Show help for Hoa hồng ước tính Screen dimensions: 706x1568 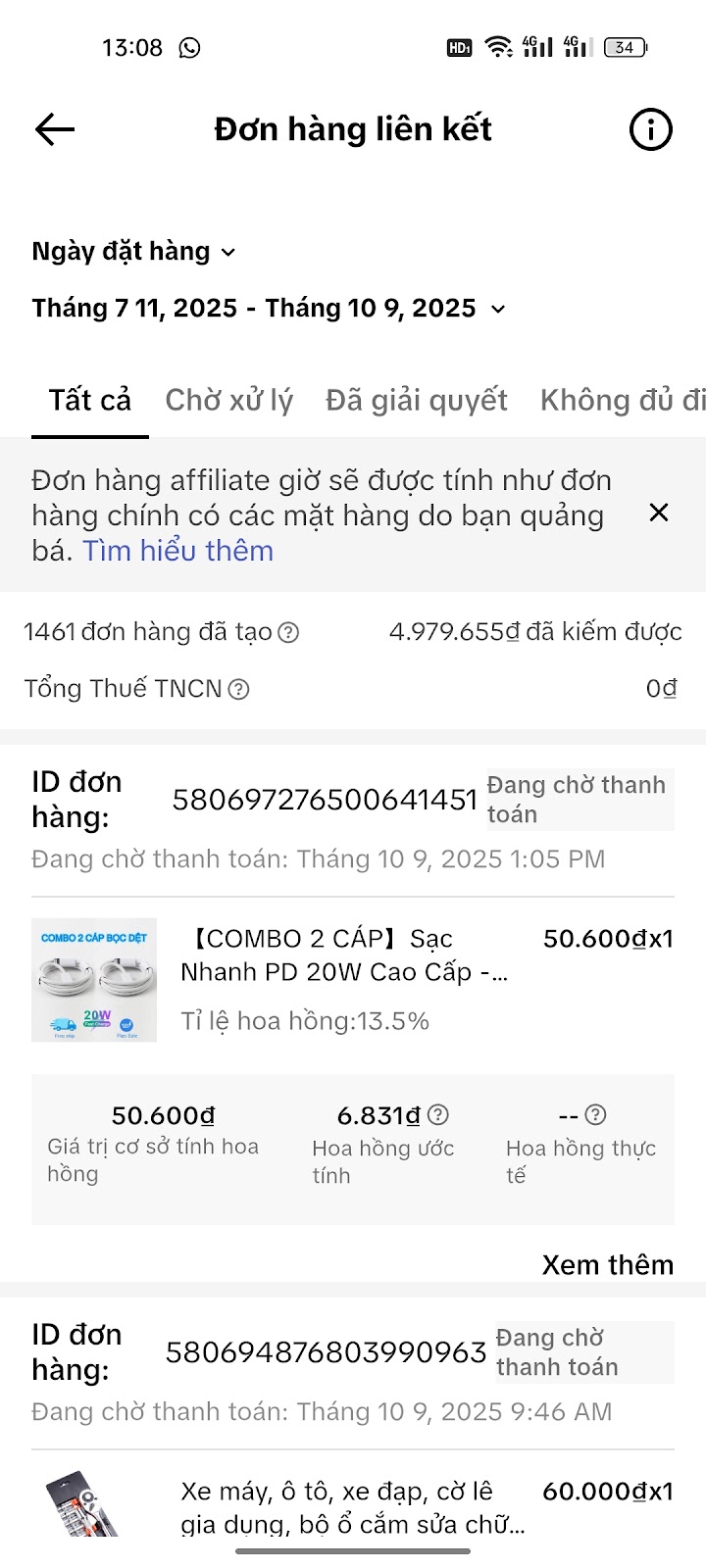tap(438, 1114)
